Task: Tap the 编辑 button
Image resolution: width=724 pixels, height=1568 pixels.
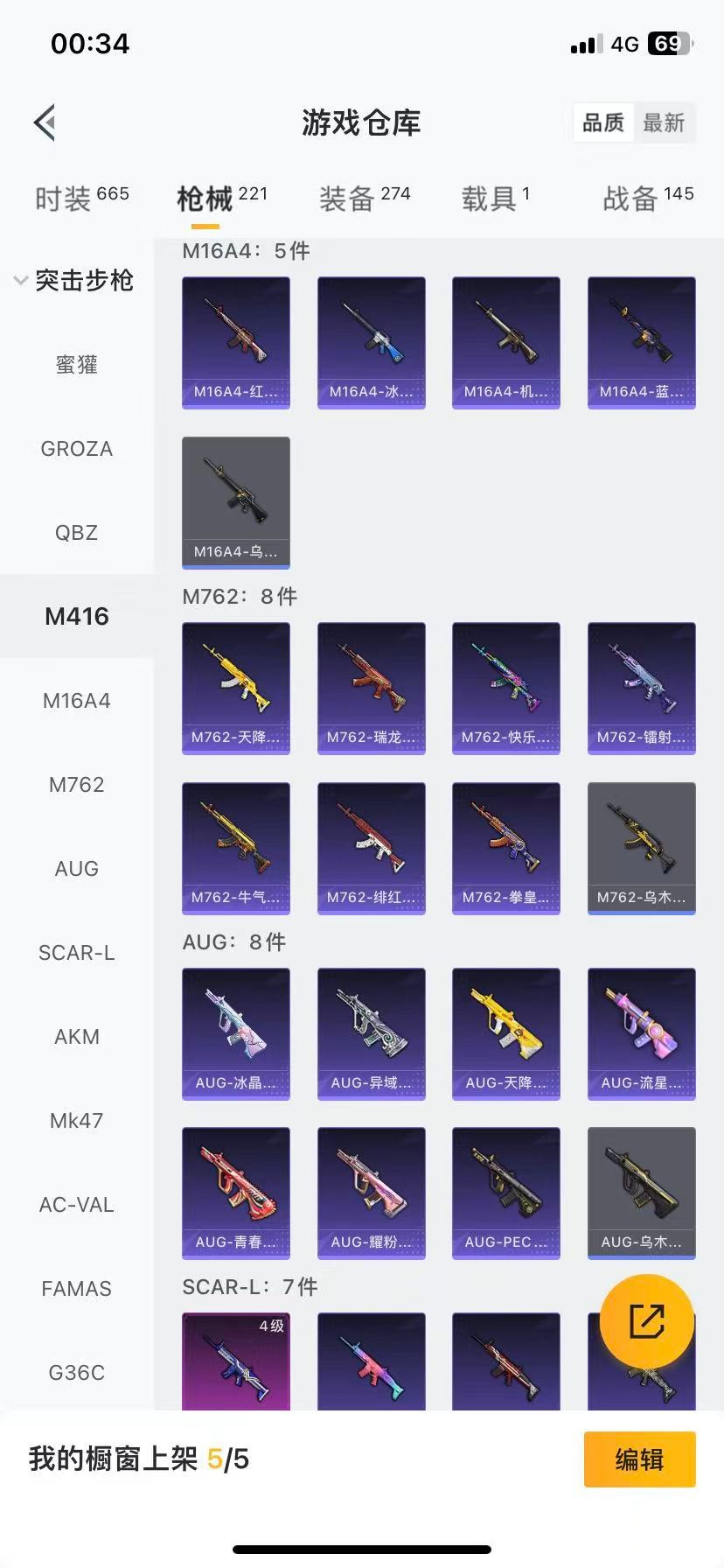Action: pos(639,1459)
